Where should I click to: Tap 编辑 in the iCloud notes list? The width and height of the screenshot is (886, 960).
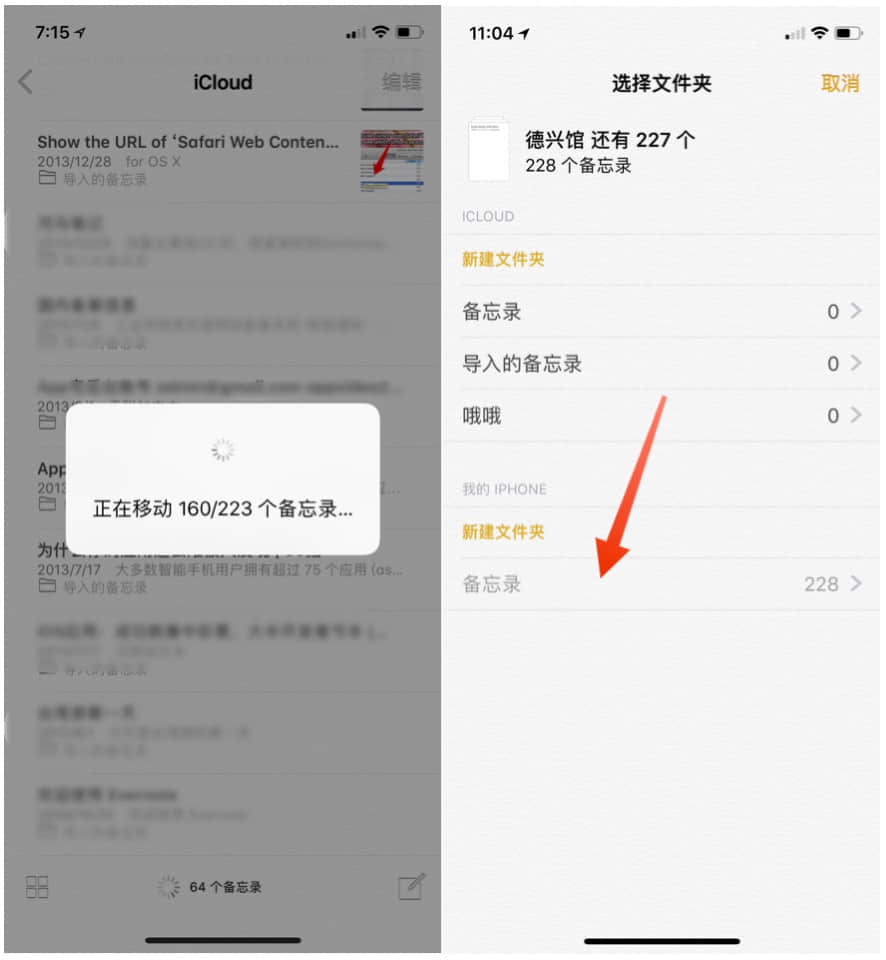tap(401, 82)
